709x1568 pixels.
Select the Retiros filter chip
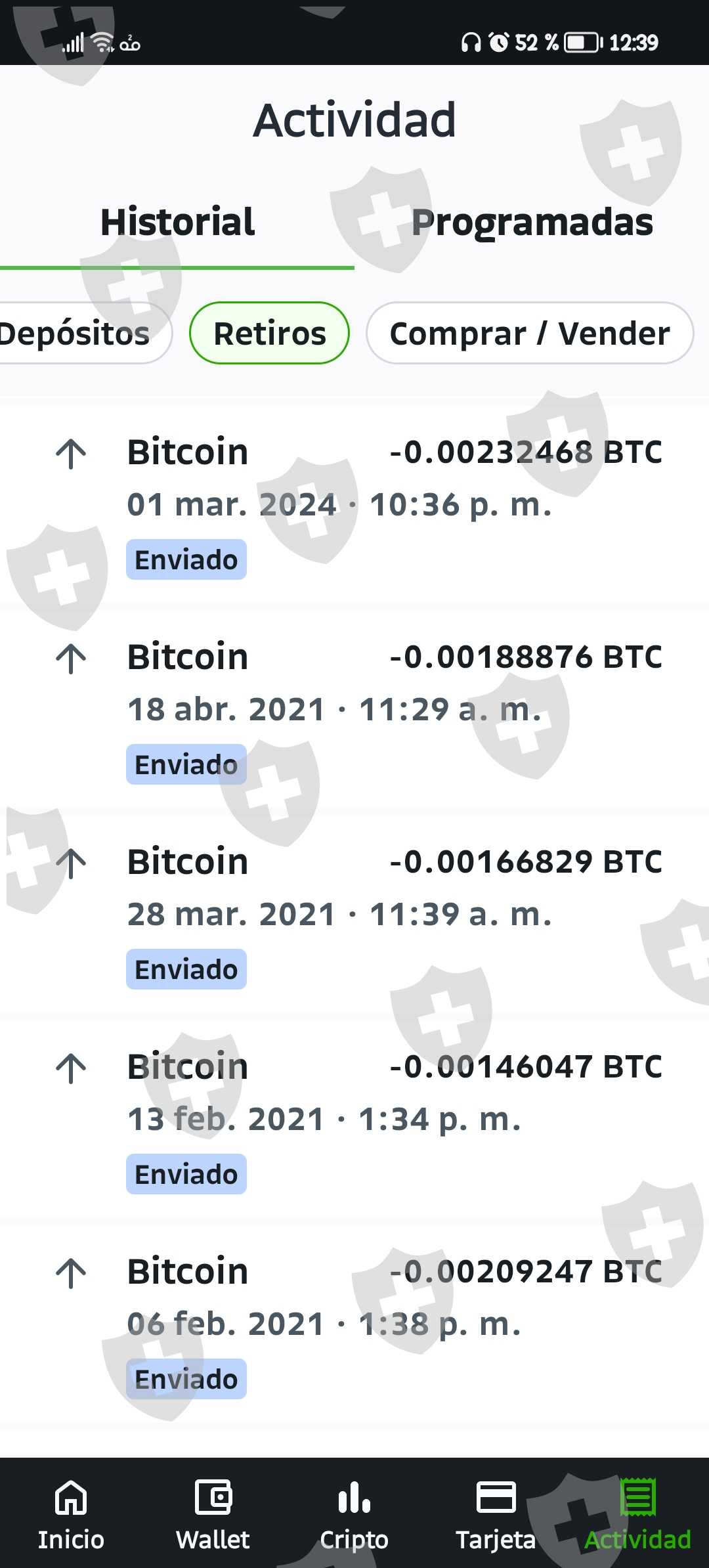tap(269, 333)
